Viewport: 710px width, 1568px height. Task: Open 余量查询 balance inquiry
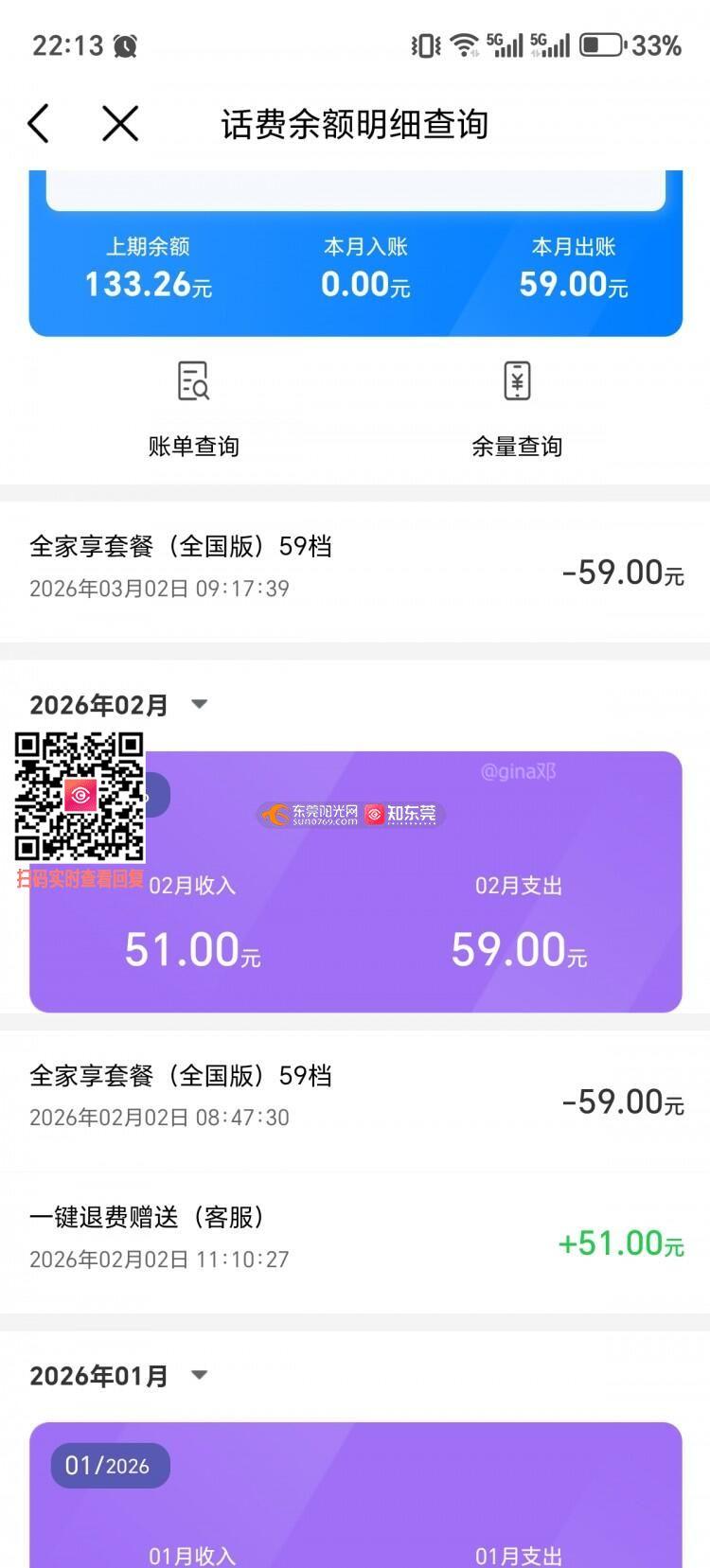point(517,407)
